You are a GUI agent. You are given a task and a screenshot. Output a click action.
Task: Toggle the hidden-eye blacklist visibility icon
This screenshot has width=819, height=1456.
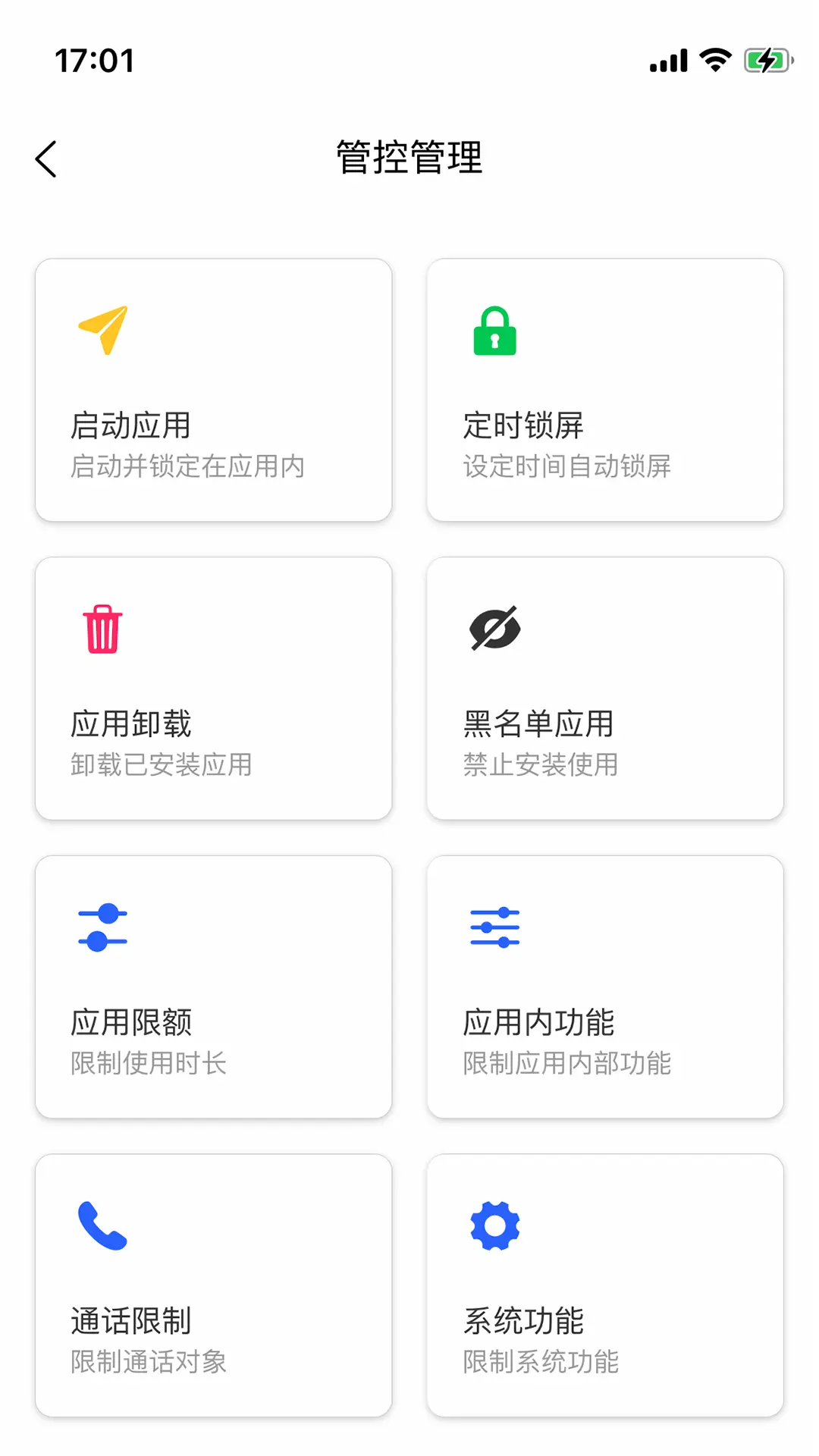pyautogui.click(x=494, y=629)
